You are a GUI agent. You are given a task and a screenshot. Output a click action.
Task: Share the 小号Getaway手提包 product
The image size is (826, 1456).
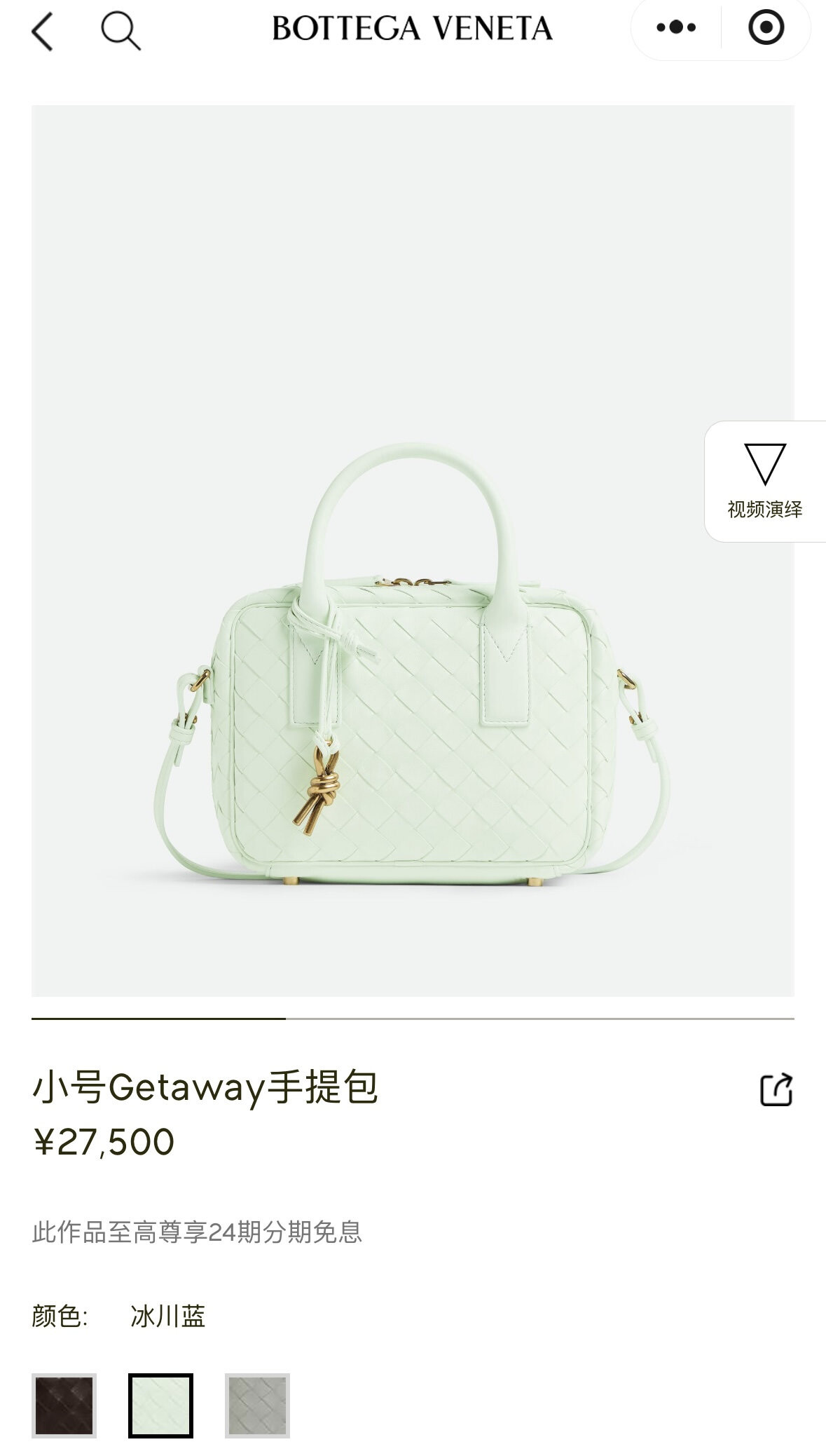click(776, 1089)
